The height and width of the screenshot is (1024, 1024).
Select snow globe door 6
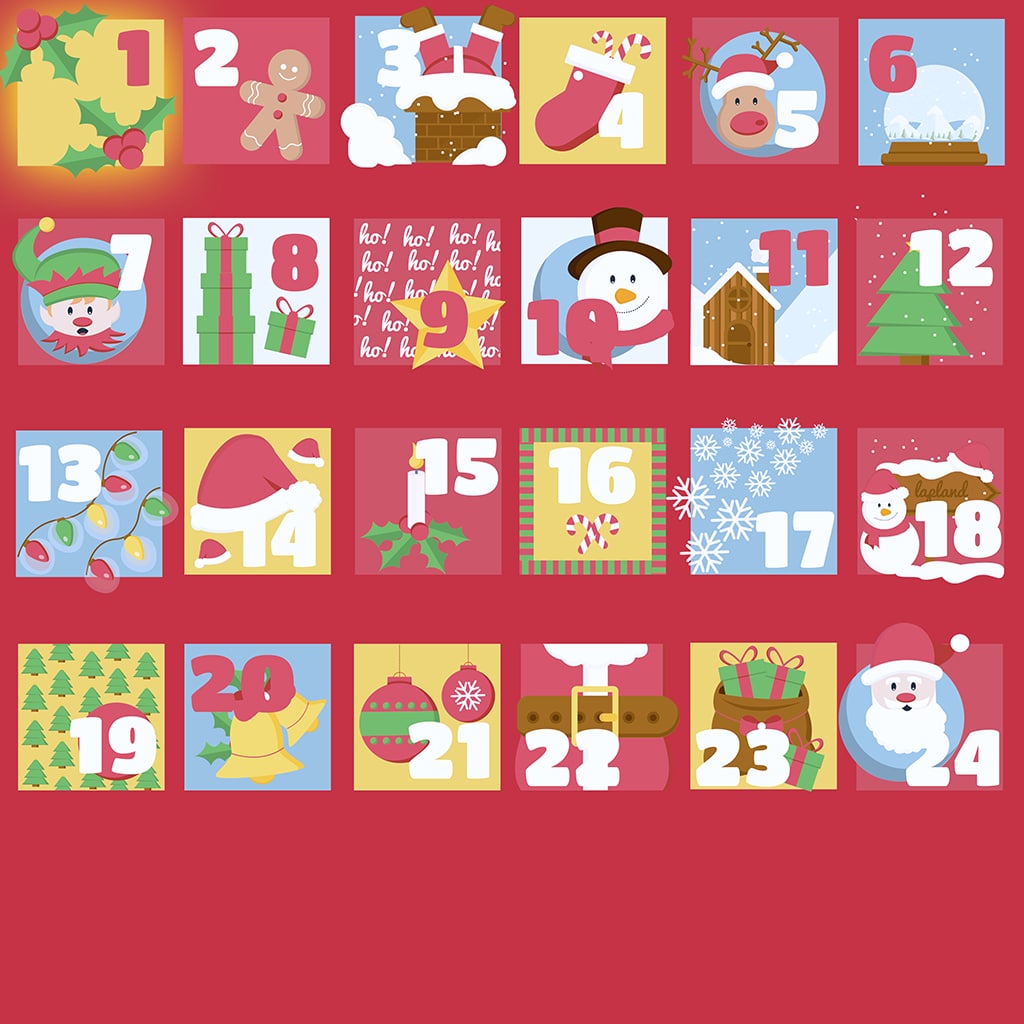point(930,92)
